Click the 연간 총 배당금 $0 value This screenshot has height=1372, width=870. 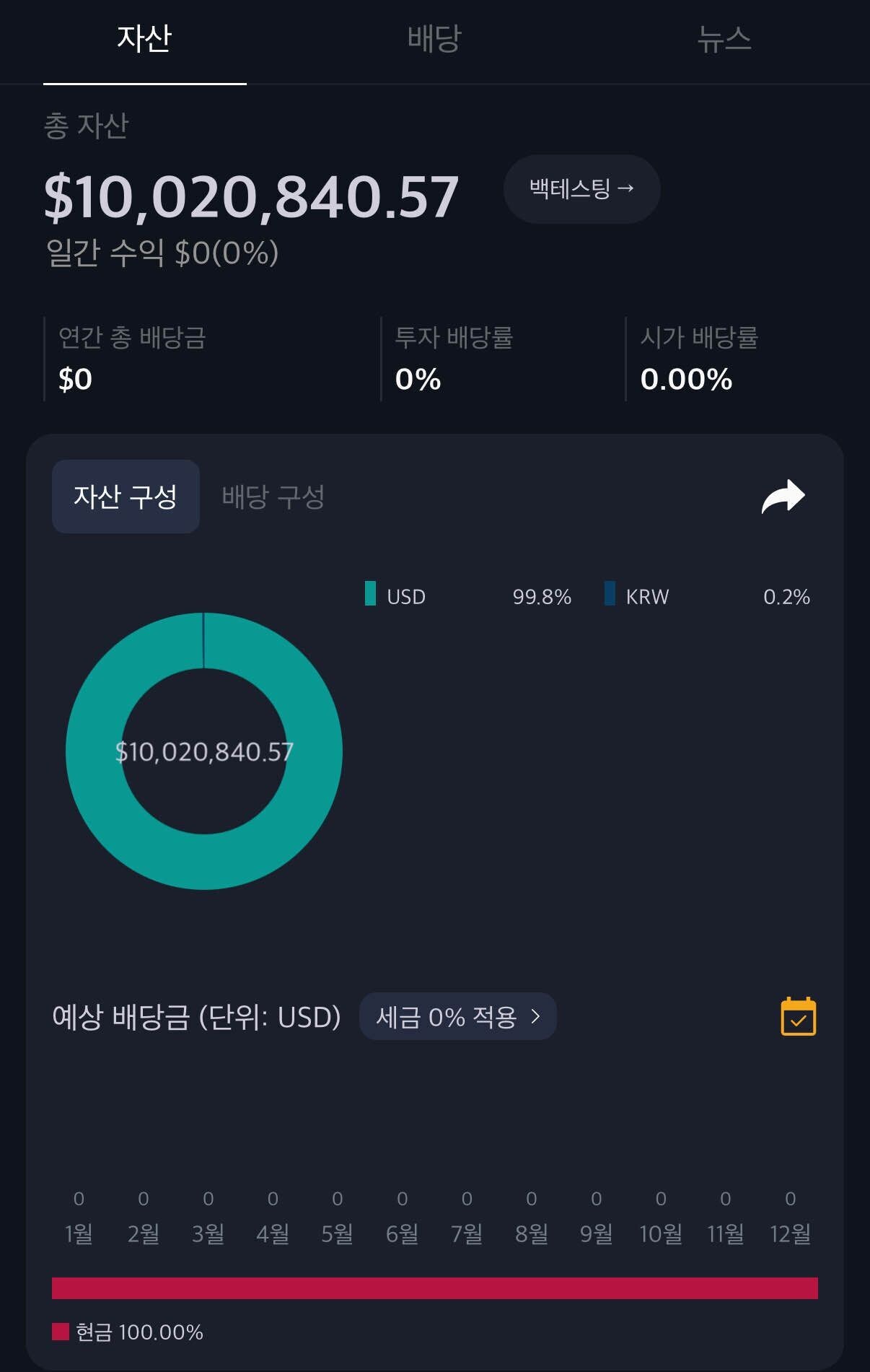[x=74, y=378]
